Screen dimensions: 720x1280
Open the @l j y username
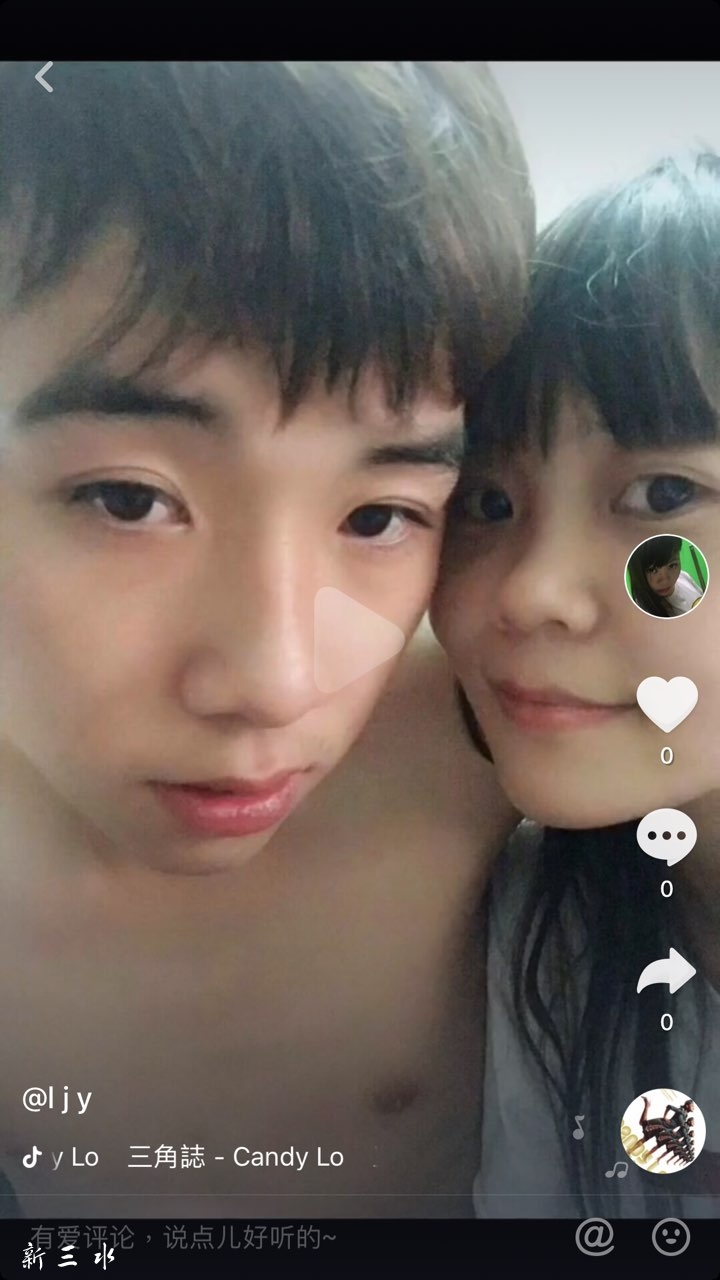tap(57, 1099)
